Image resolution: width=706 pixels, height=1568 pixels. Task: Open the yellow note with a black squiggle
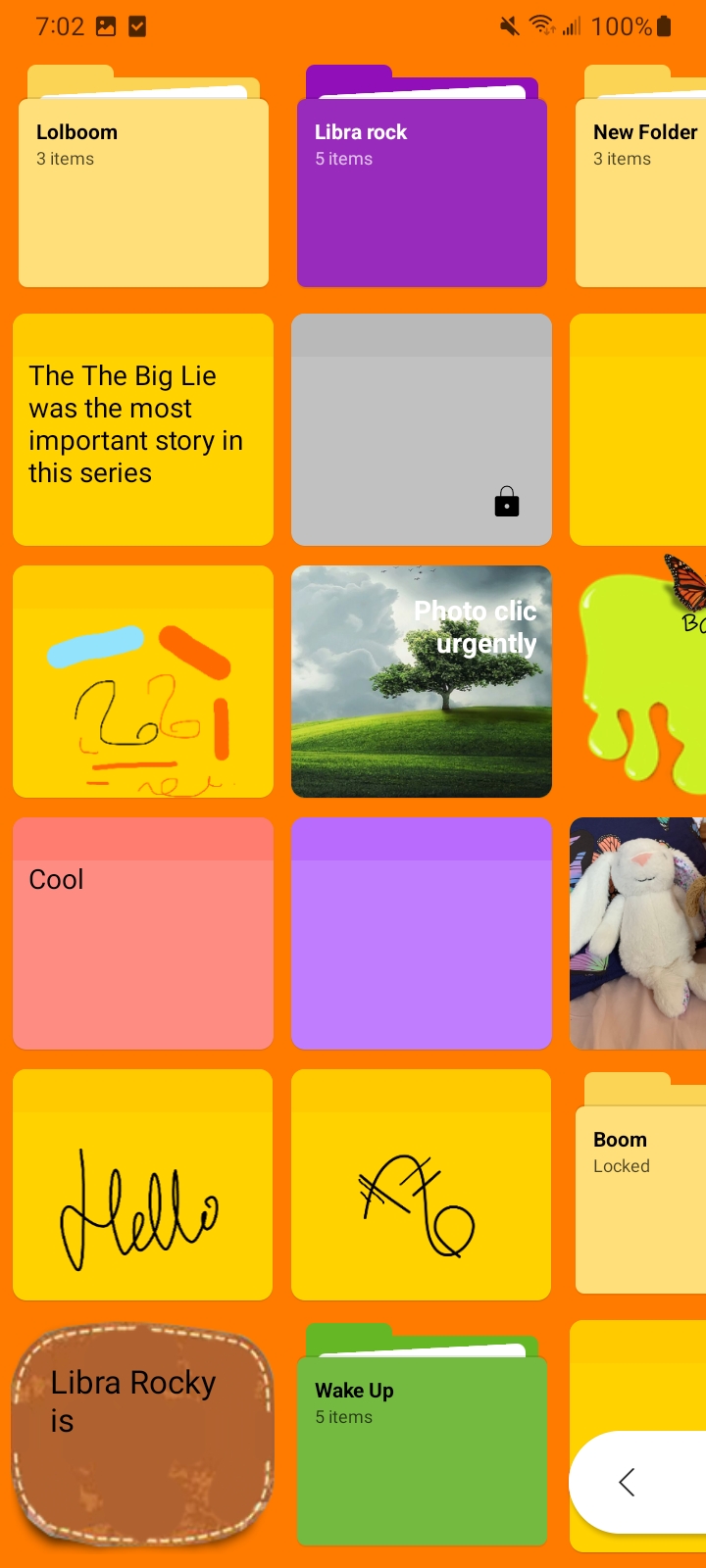point(422,1185)
